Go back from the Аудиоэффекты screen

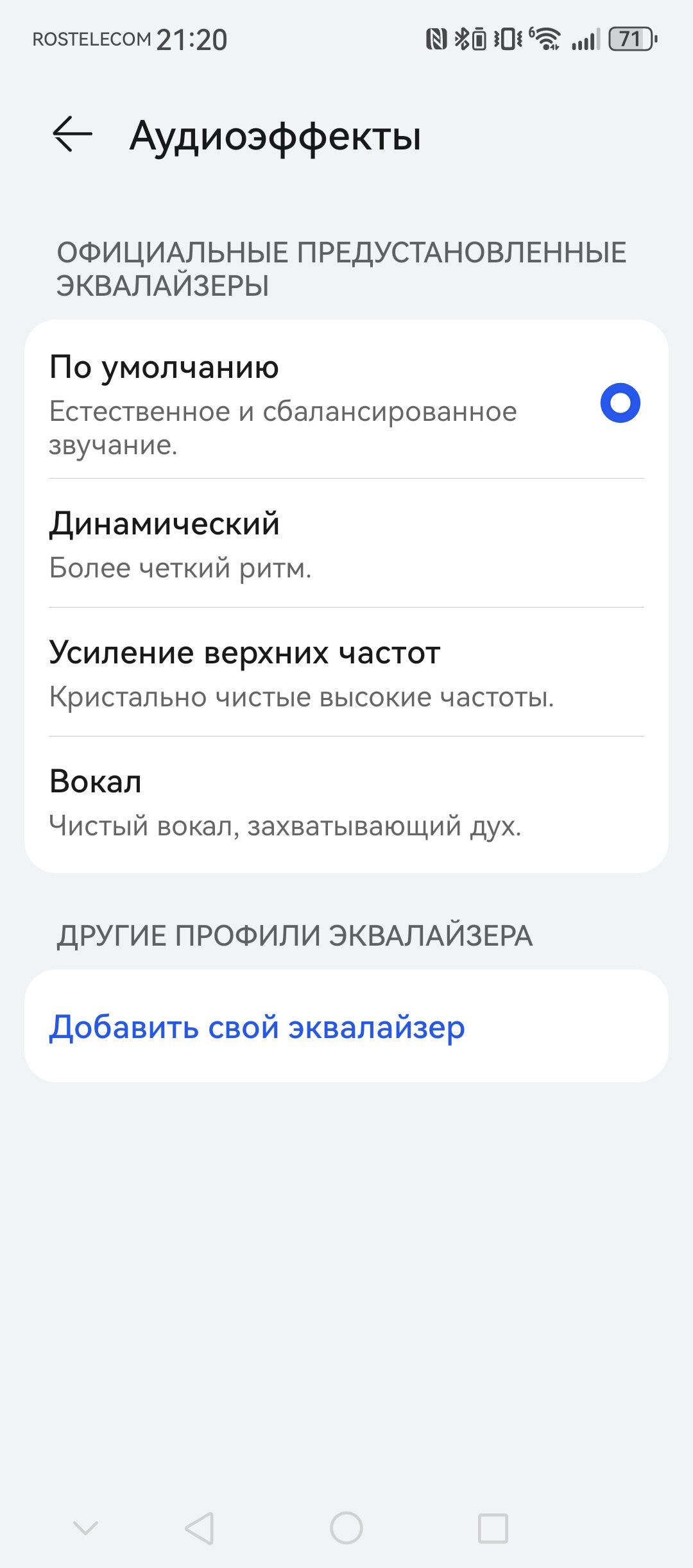(73, 135)
